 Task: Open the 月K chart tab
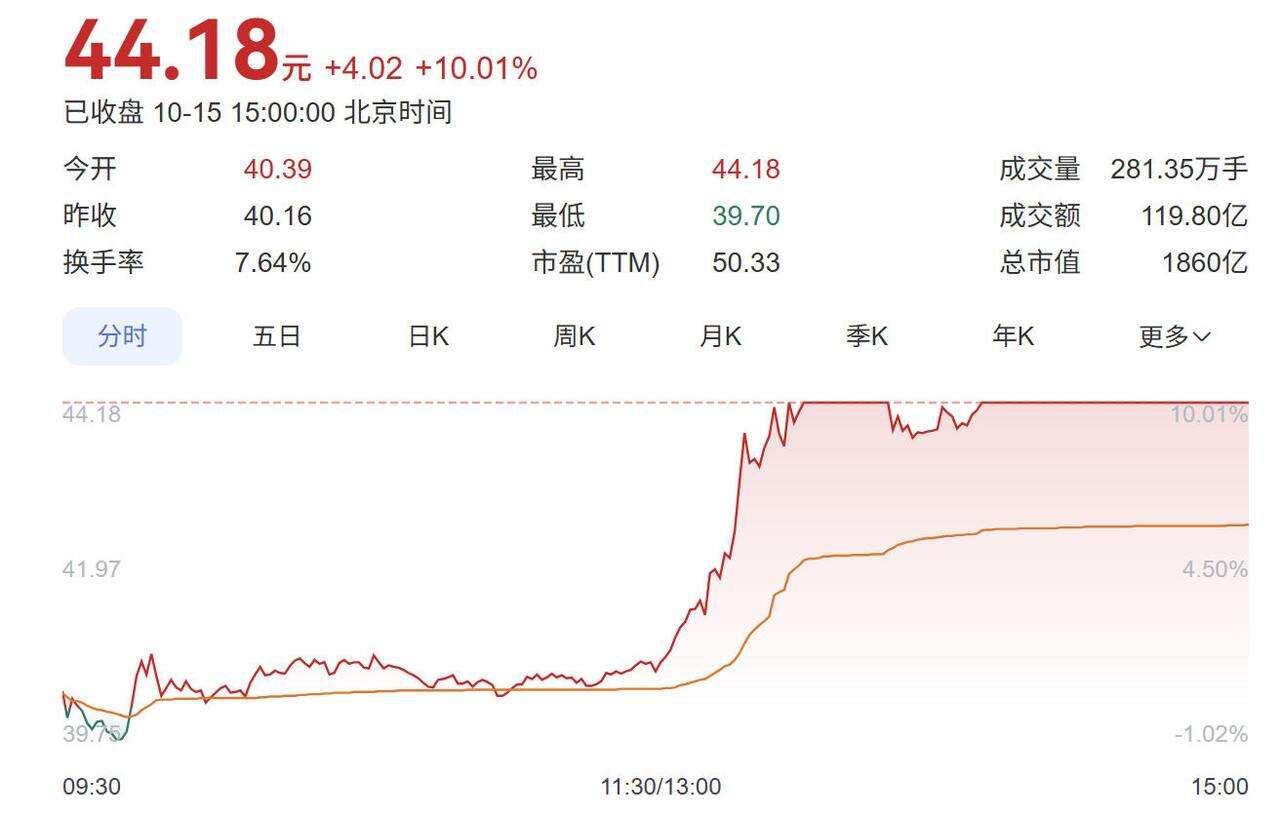(x=720, y=336)
